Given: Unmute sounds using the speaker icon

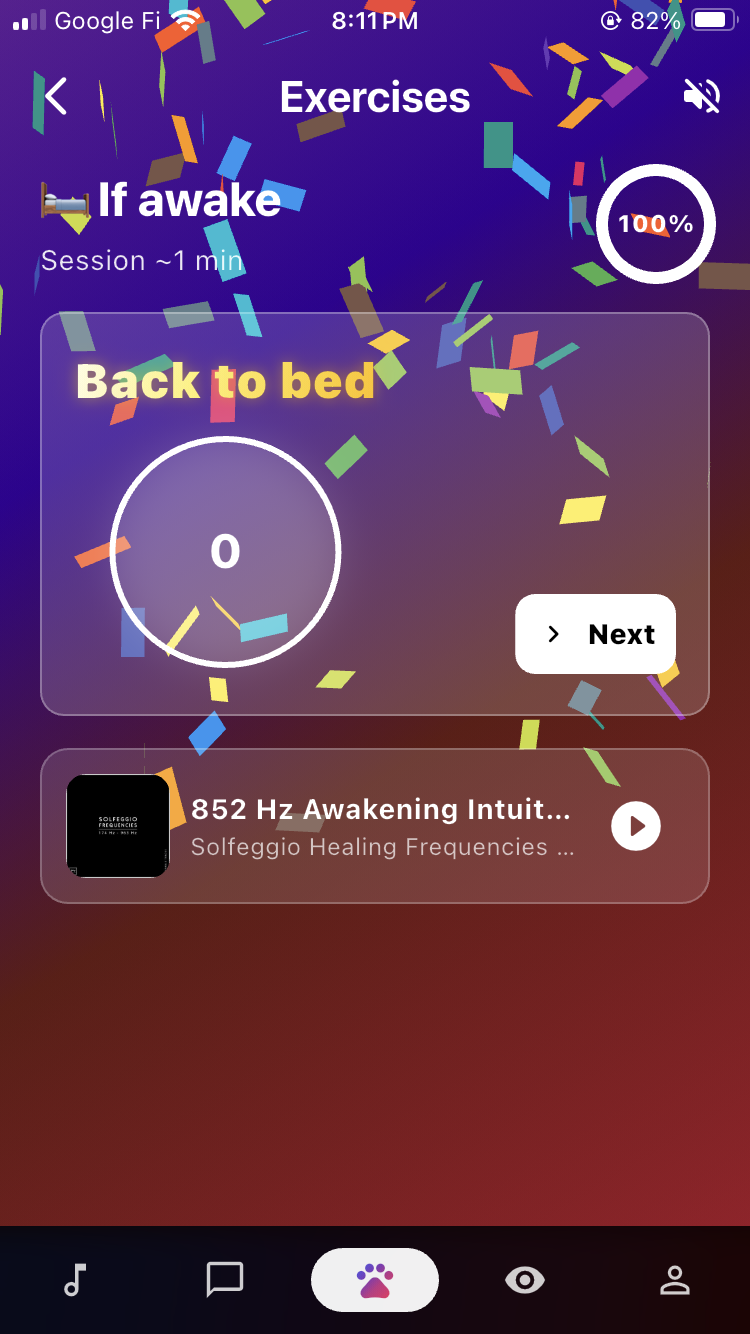Looking at the screenshot, I should (700, 96).
